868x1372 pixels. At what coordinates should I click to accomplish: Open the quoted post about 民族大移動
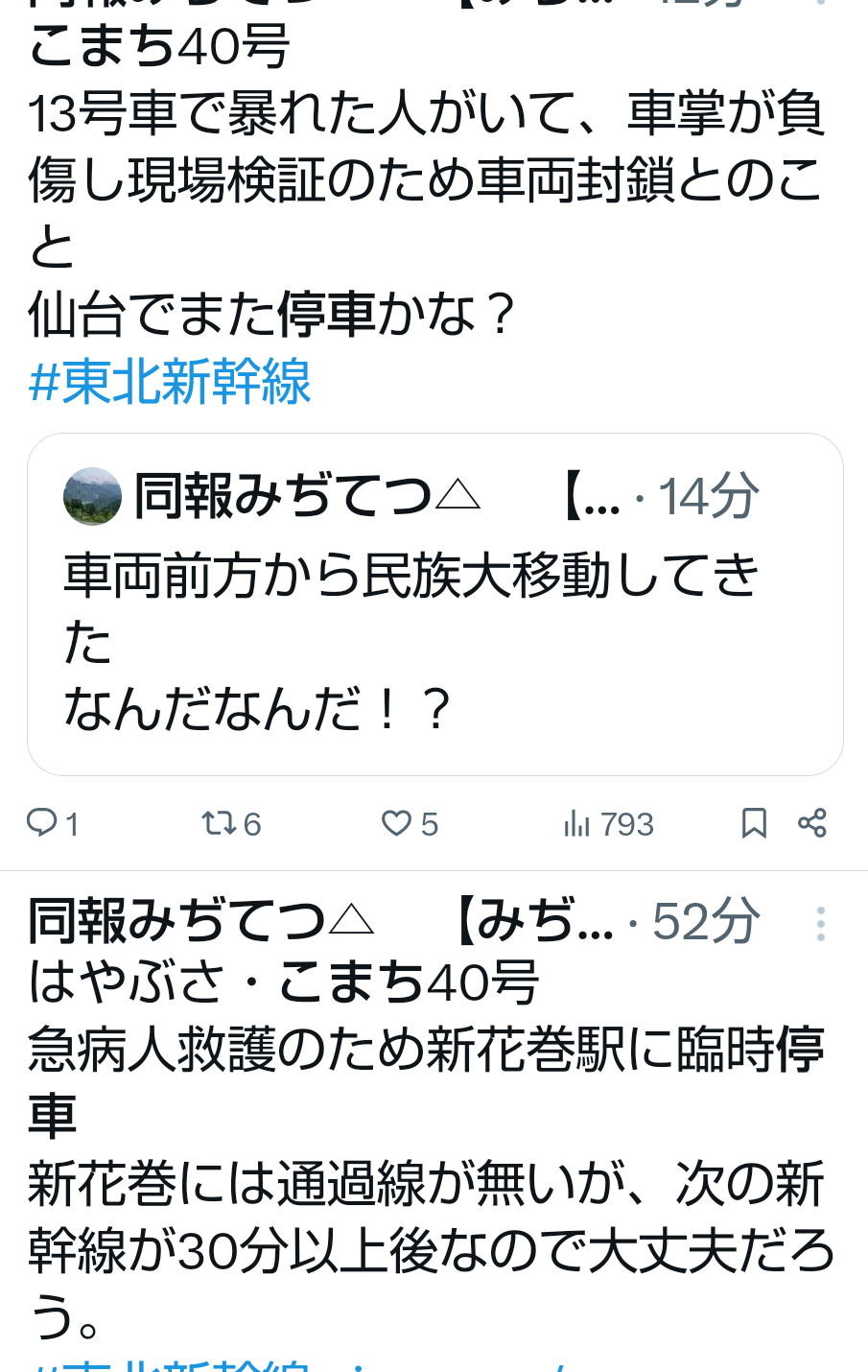point(434,604)
